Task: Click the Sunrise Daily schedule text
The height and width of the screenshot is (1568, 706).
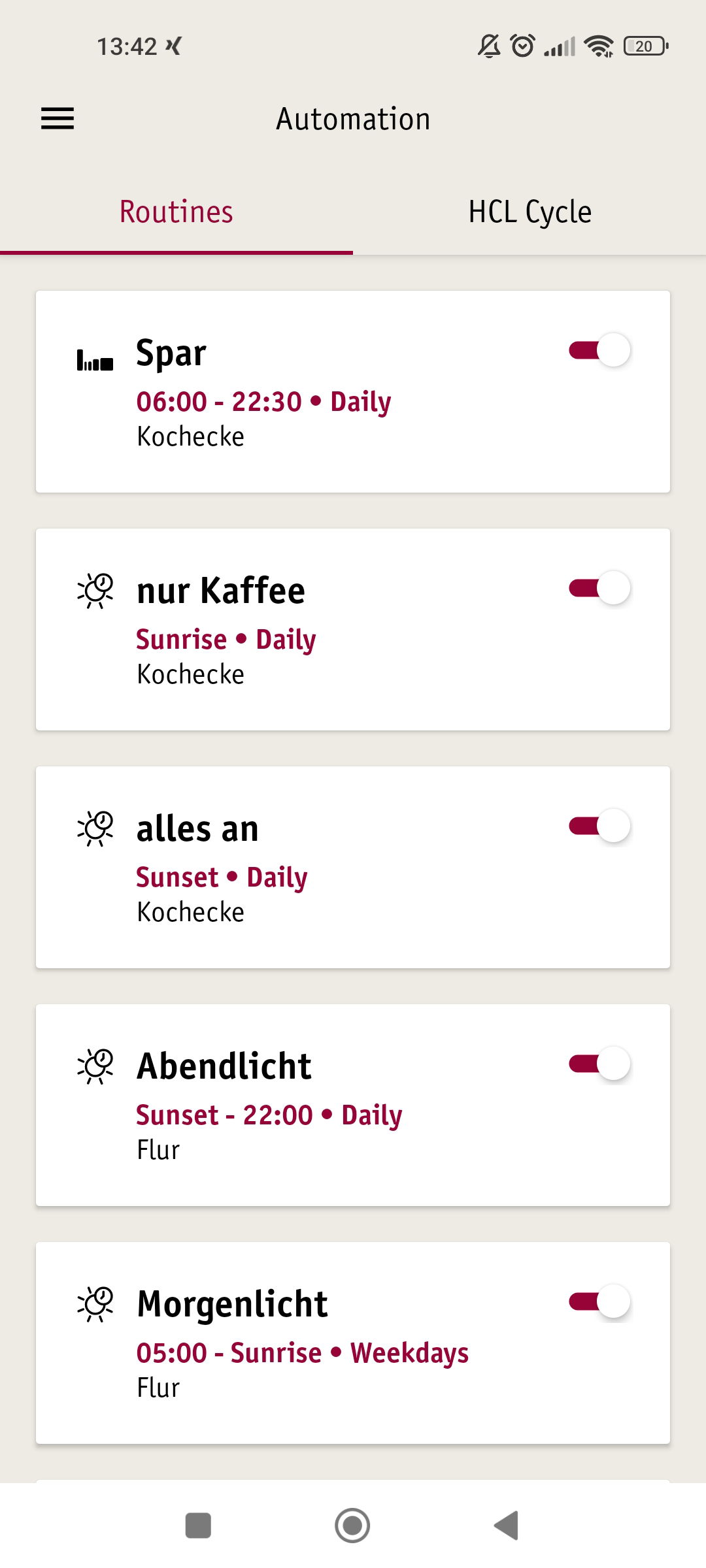Action: point(226,640)
